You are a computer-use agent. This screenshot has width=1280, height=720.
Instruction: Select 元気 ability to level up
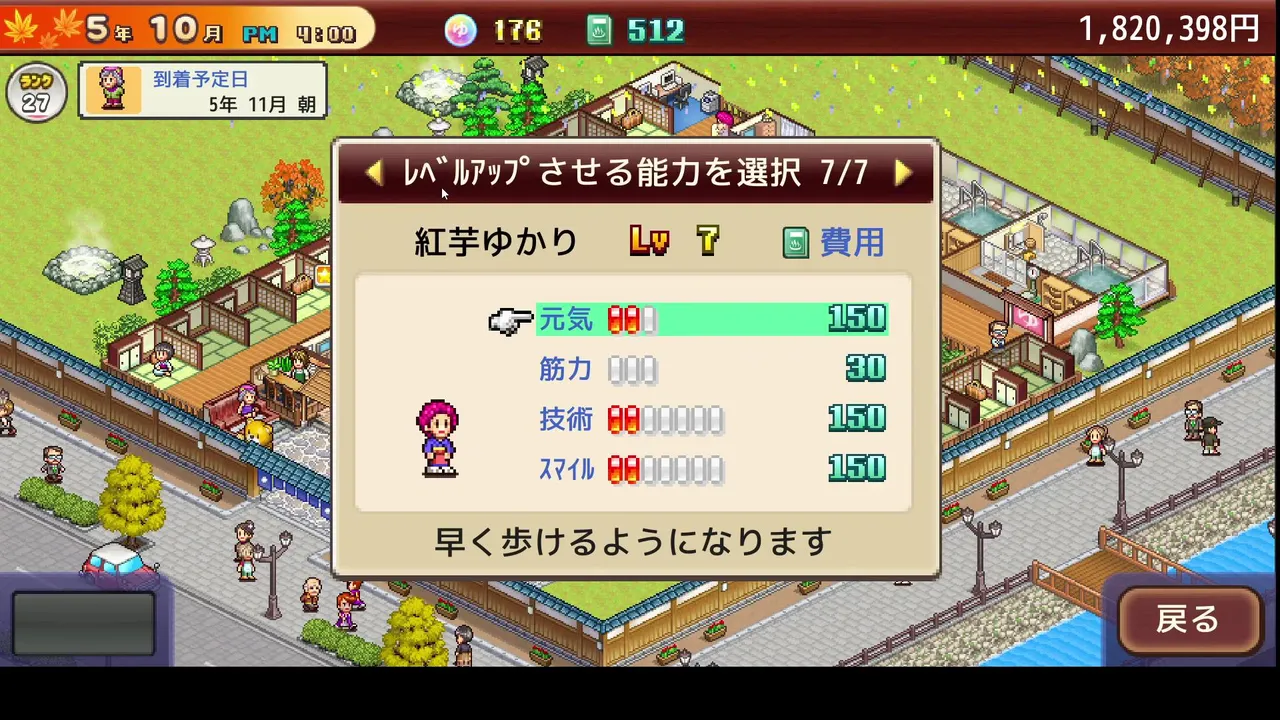pos(710,319)
